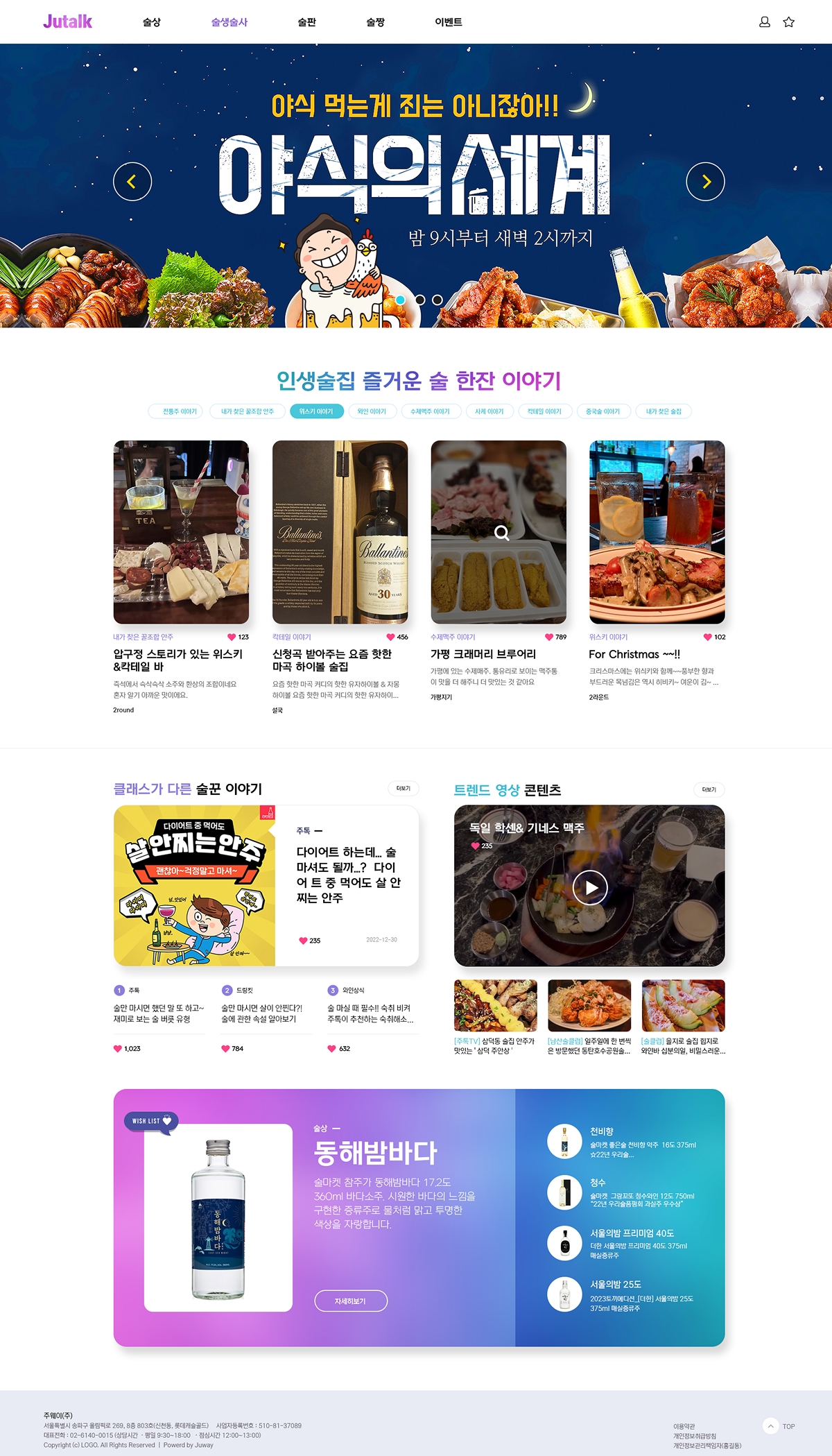Show next banner slide

point(705,182)
